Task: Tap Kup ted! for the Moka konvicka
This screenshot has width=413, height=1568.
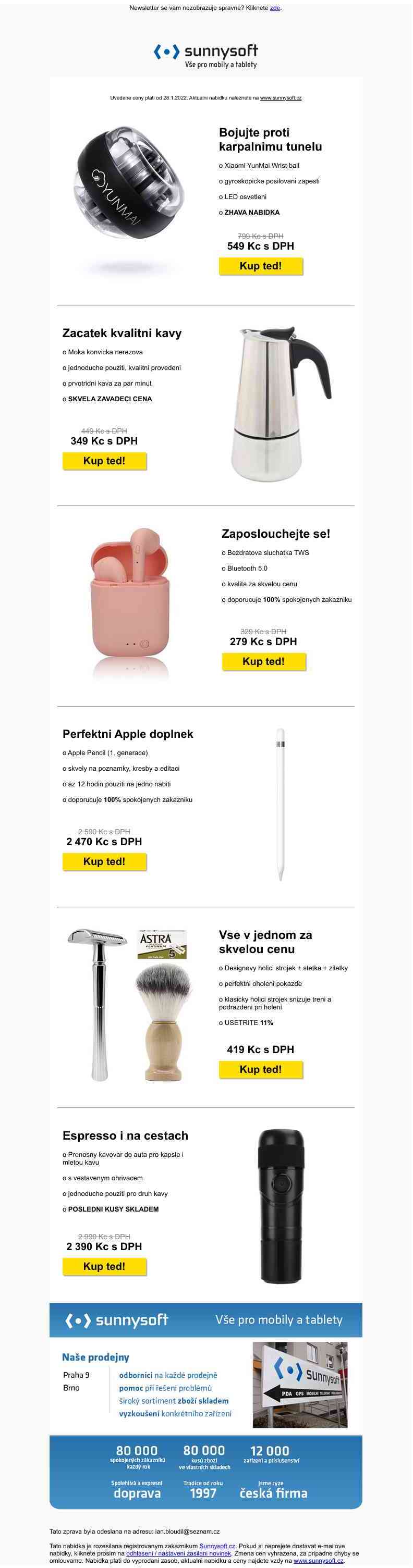Action: pyautogui.click(x=104, y=461)
